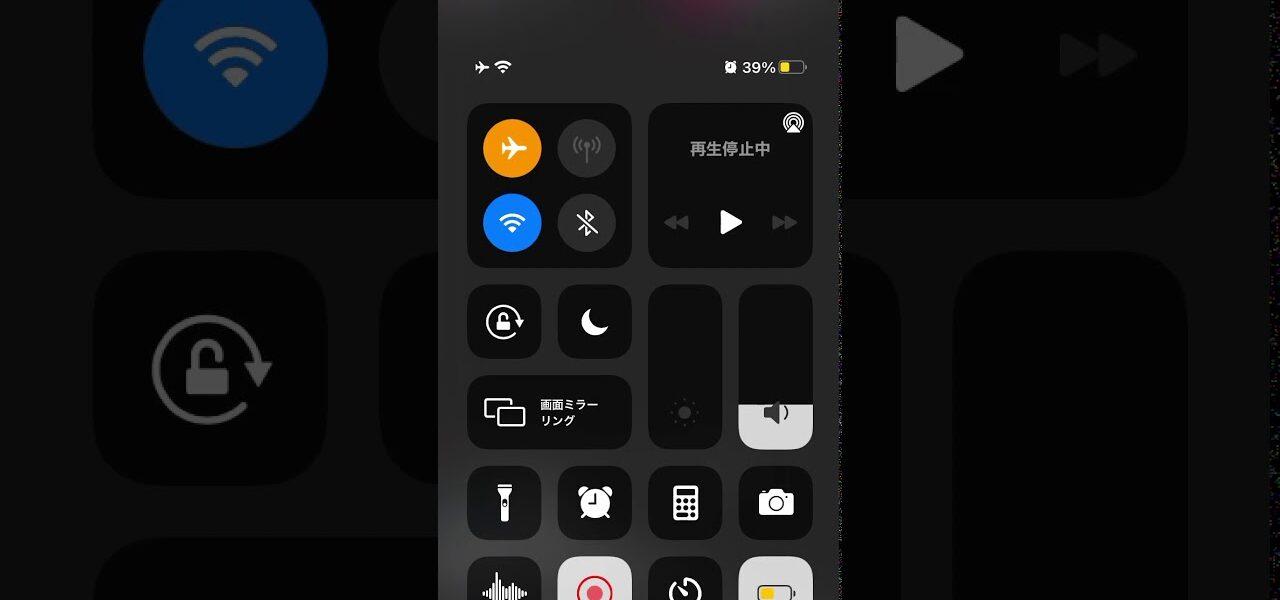Tap the volume slider
1280x600 pixels.
coord(775,367)
